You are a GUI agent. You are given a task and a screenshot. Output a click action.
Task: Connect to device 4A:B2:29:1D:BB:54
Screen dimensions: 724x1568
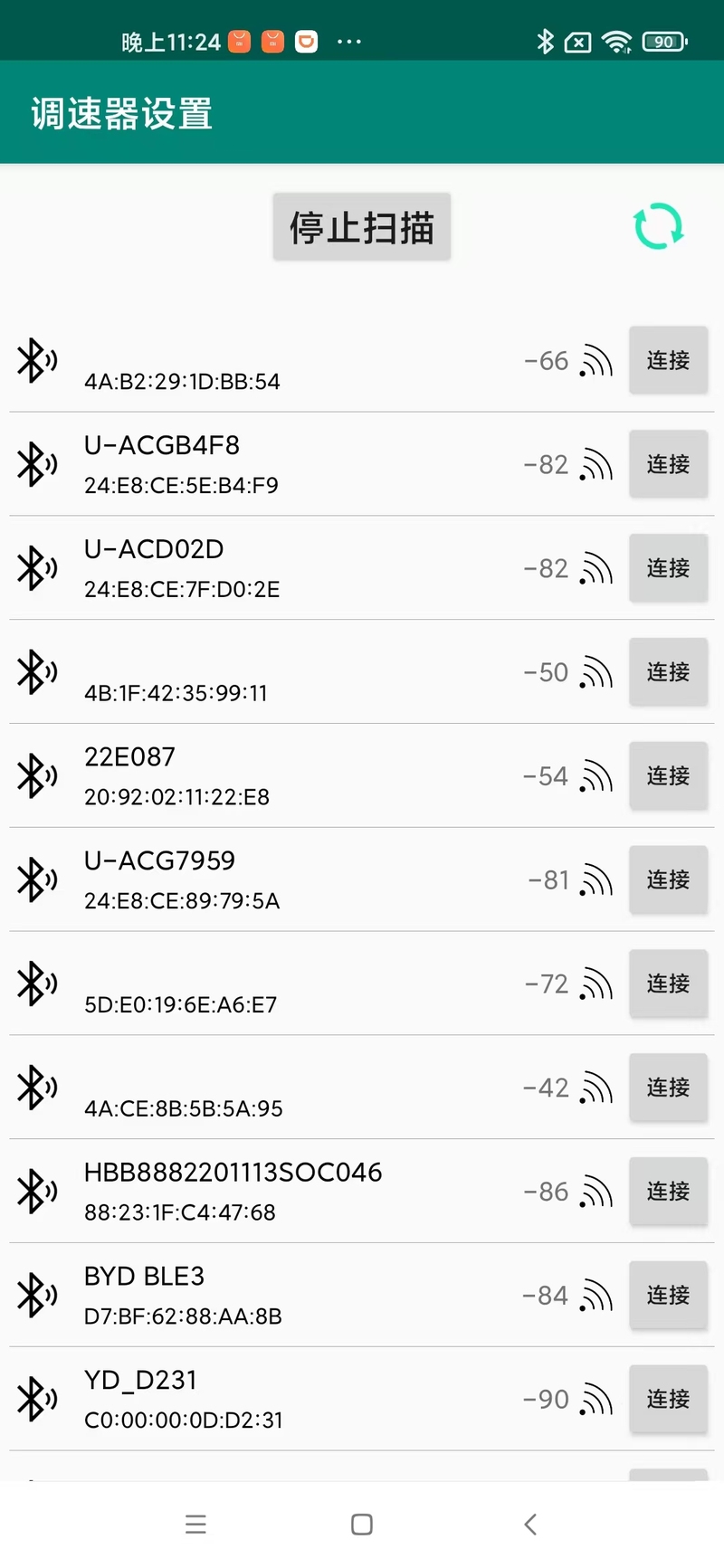pyautogui.click(x=668, y=360)
